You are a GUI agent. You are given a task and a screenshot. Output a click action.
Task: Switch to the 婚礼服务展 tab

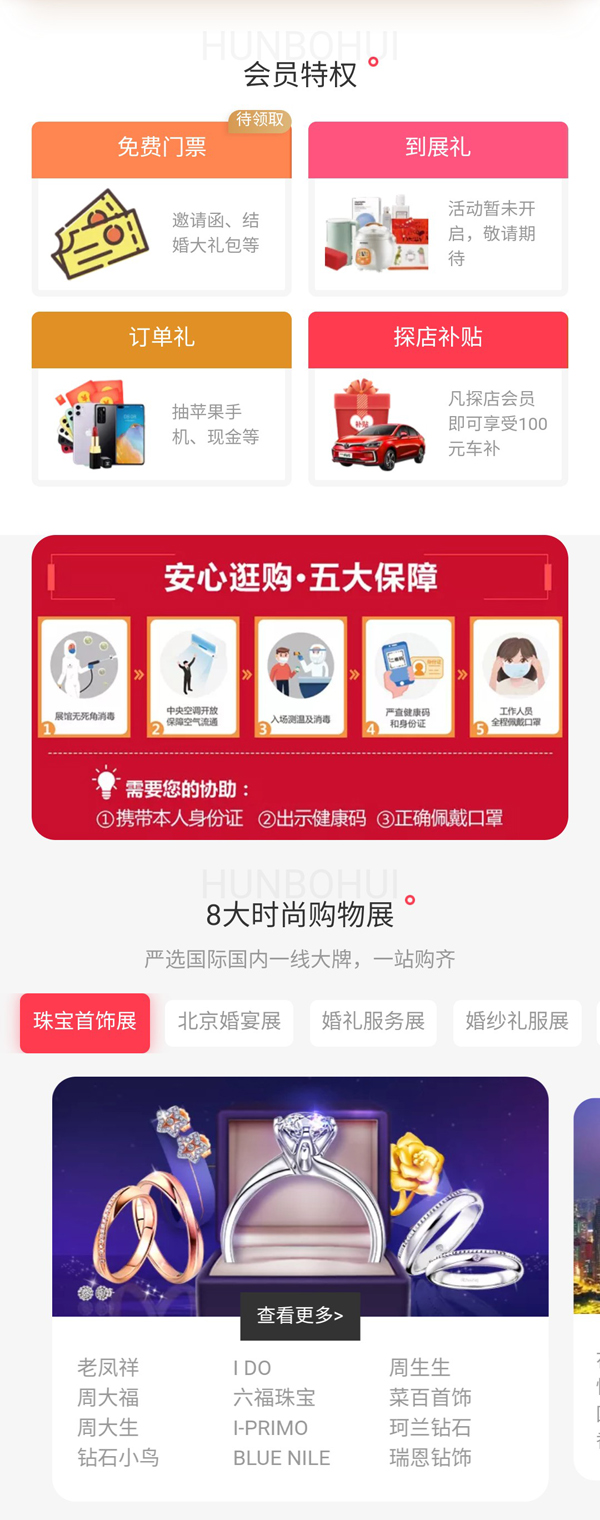tap(373, 1022)
